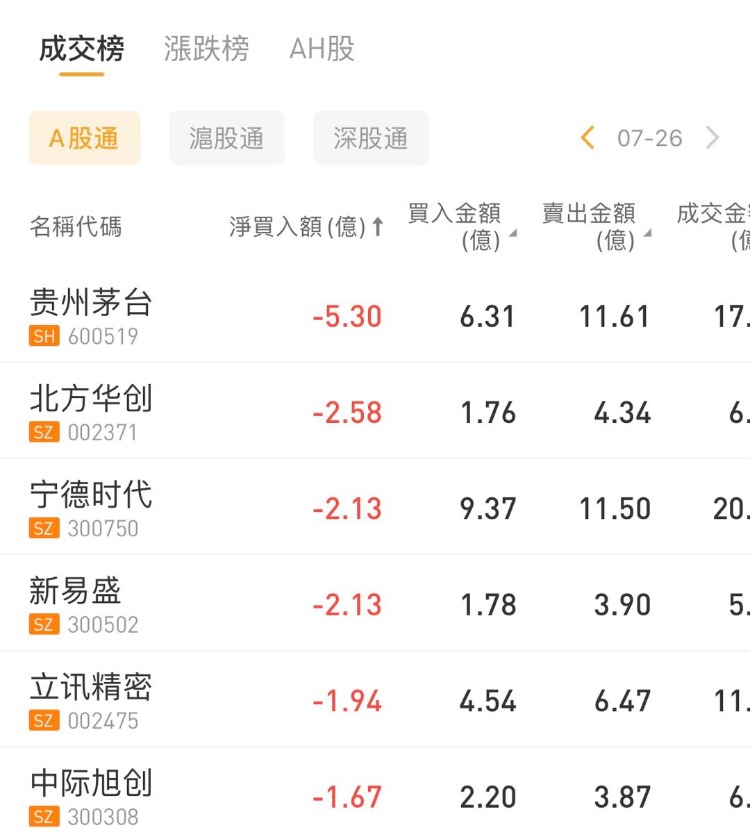The image size is (750, 839).
Task: Select the A股通 filter chip
Action: point(84,138)
